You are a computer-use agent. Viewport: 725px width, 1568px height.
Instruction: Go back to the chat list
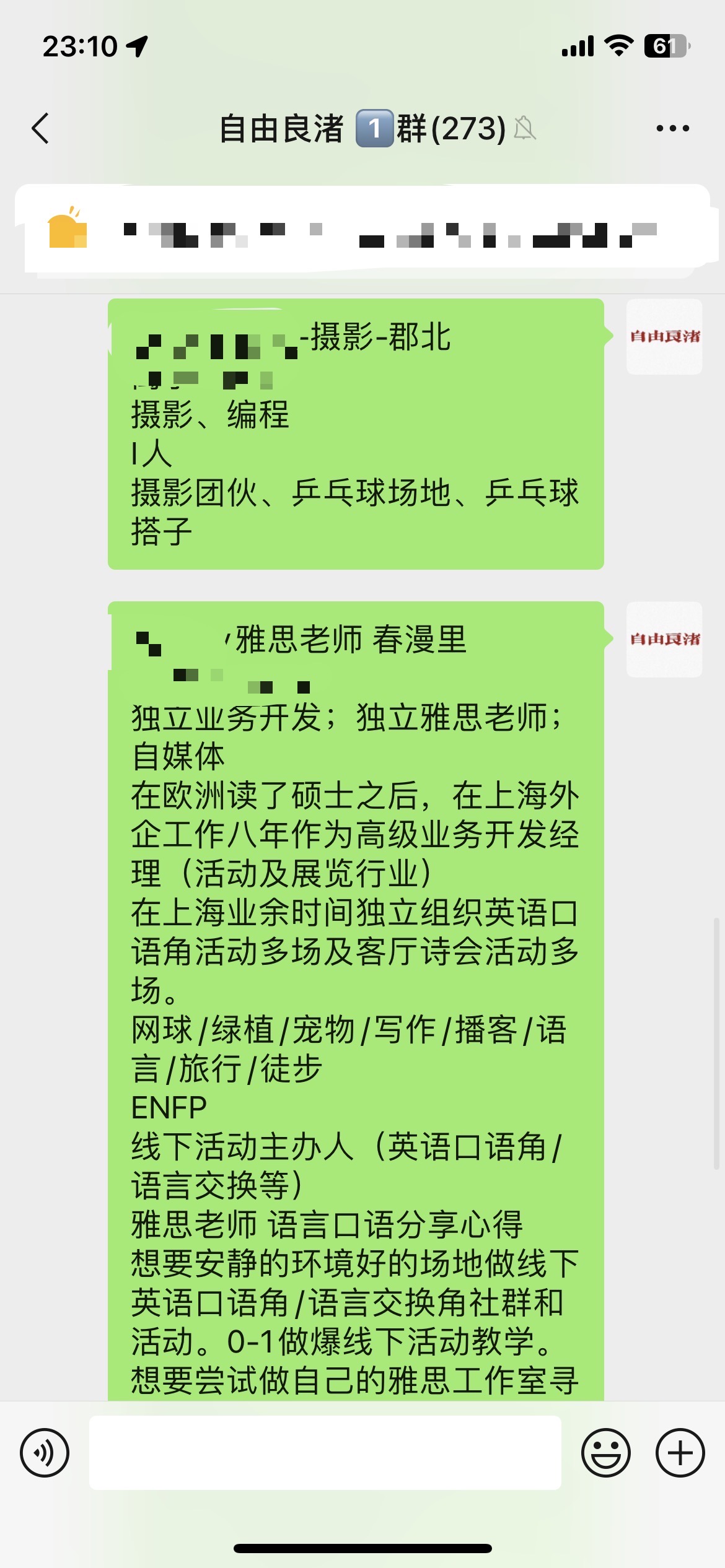(40, 129)
